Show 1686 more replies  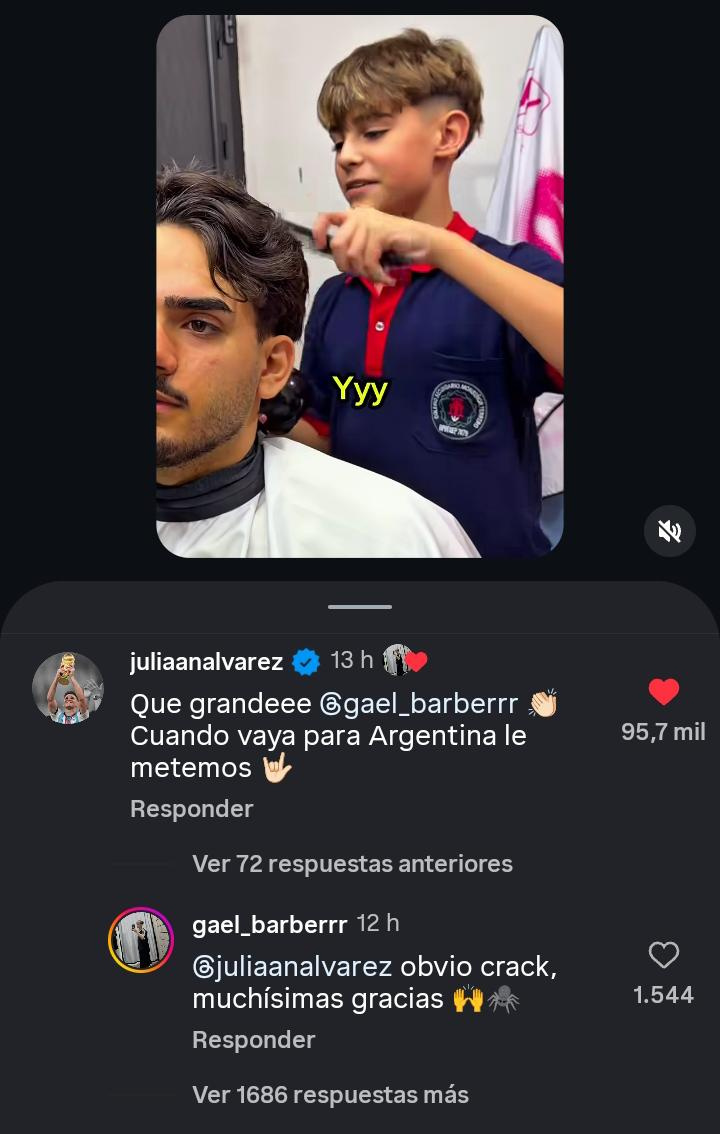(330, 1095)
